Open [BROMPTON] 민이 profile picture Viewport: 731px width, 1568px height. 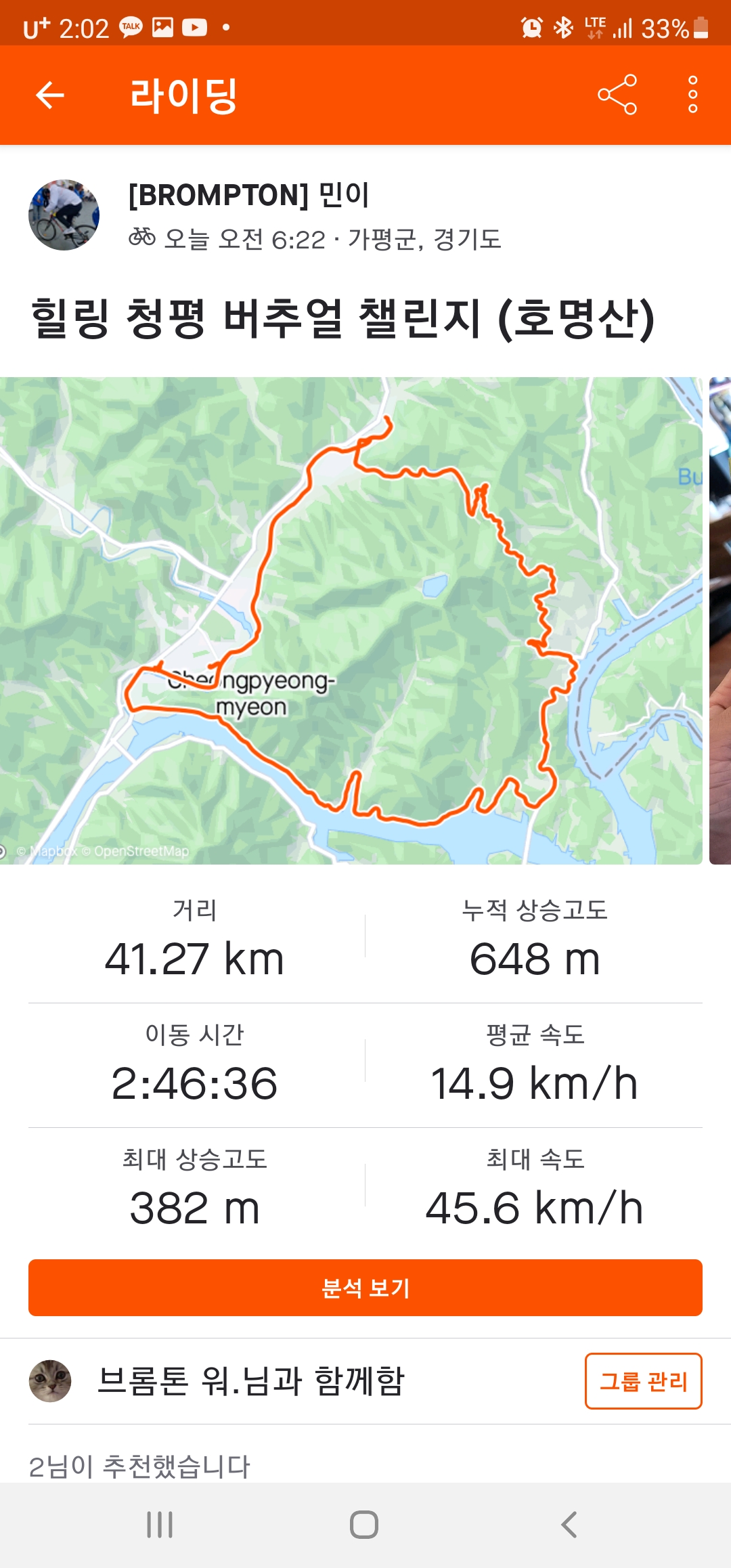[x=64, y=215]
